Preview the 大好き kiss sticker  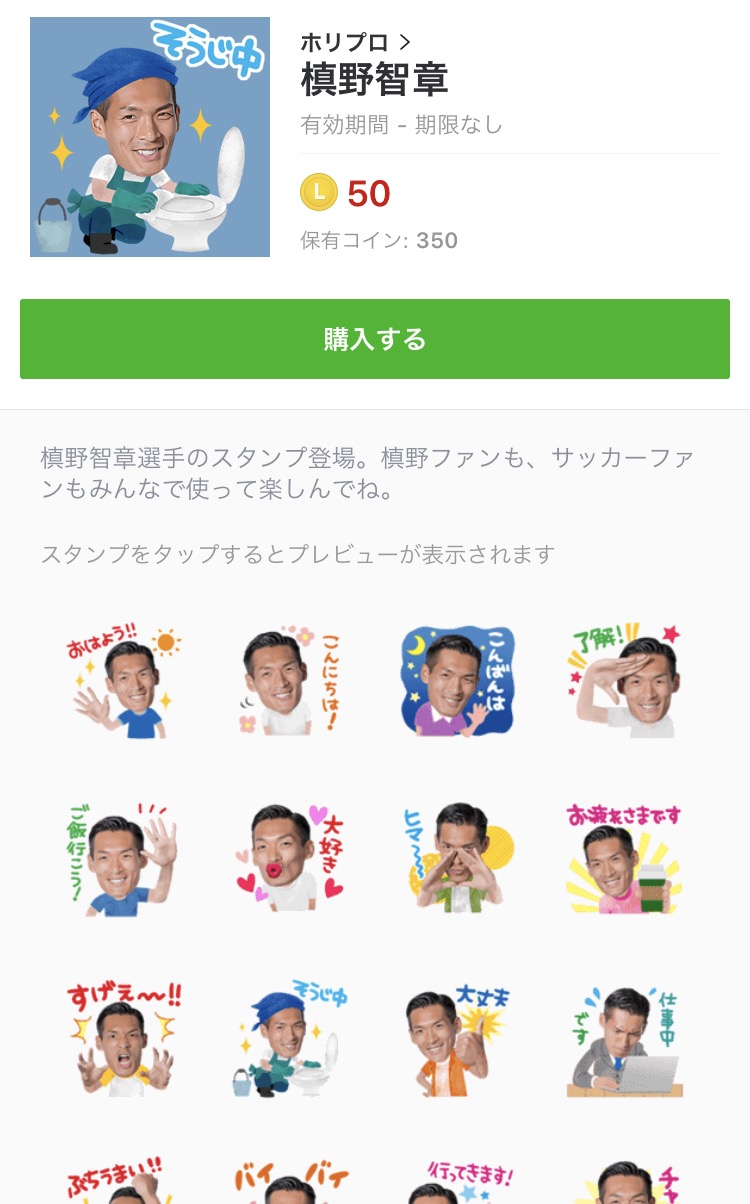[x=291, y=857]
